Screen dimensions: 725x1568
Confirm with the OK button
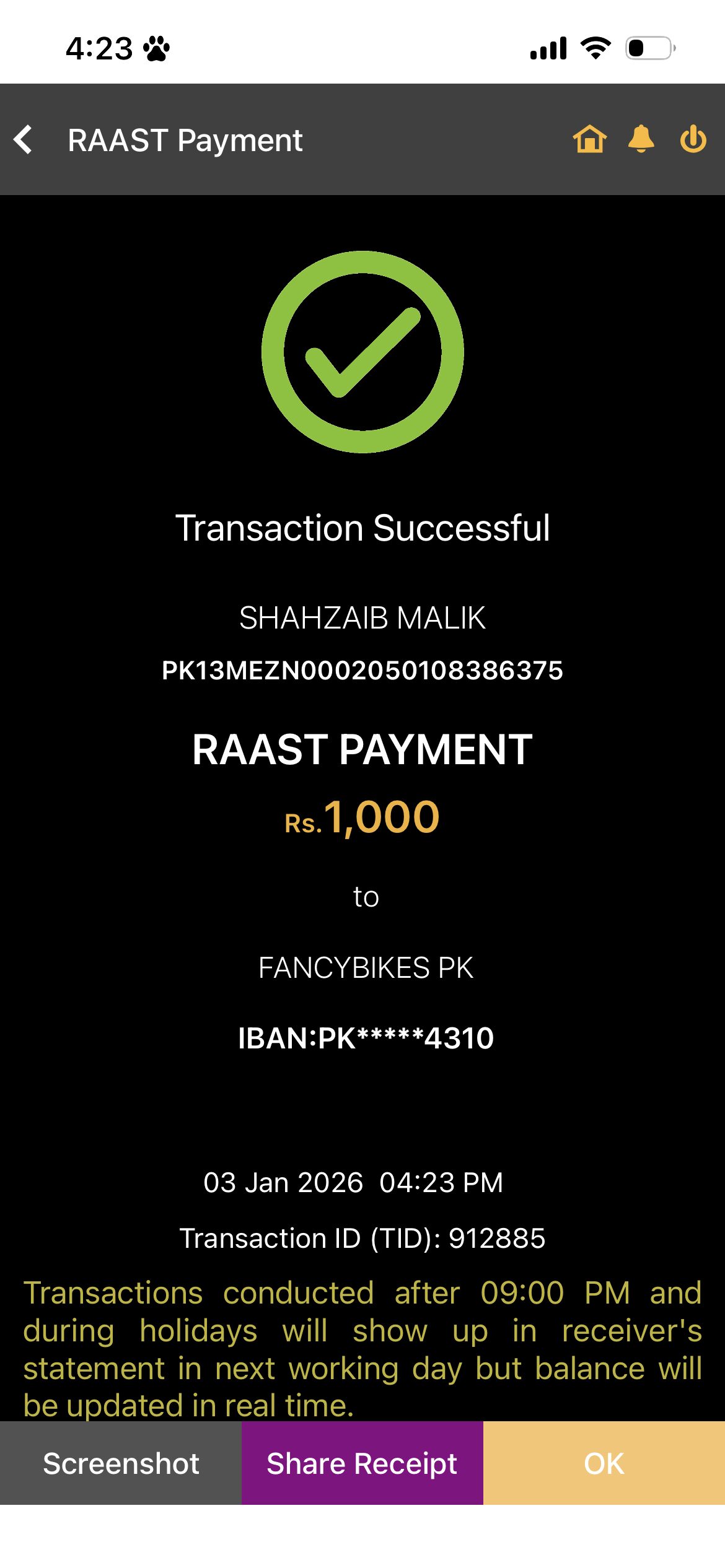(x=604, y=1463)
